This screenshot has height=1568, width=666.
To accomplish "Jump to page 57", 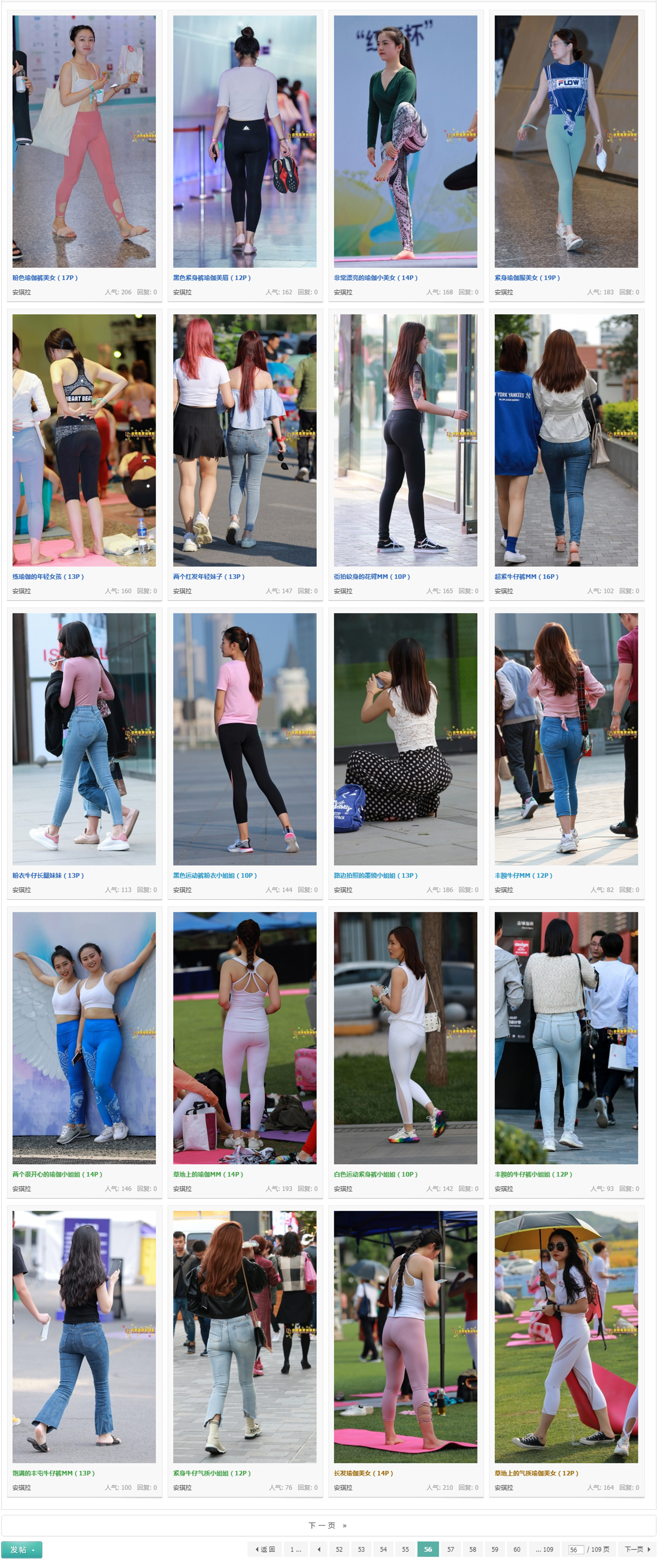I will pos(450,1549).
